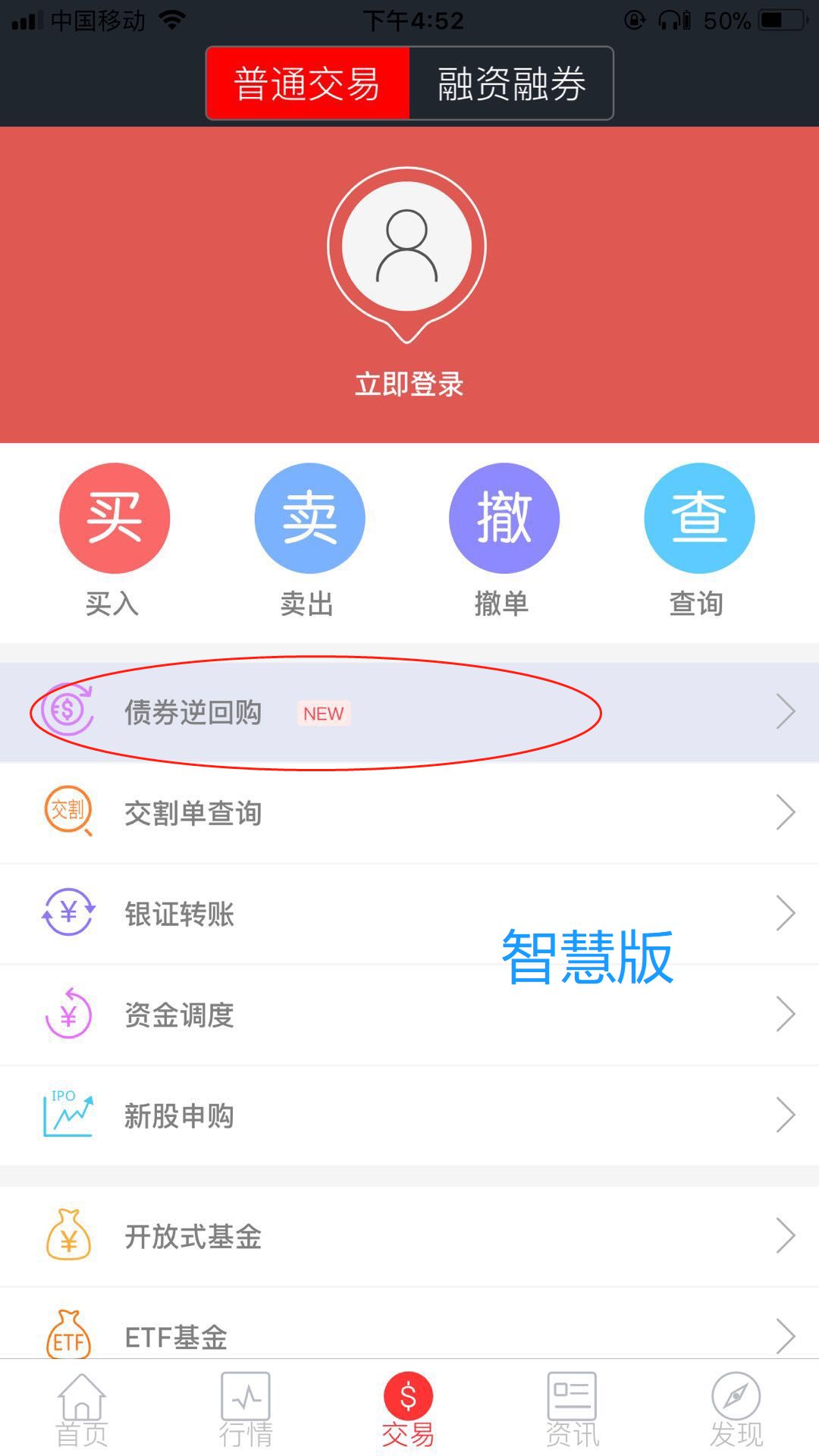Switch to the 资讯 news tab
The width and height of the screenshot is (819, 1456).
572,1409
